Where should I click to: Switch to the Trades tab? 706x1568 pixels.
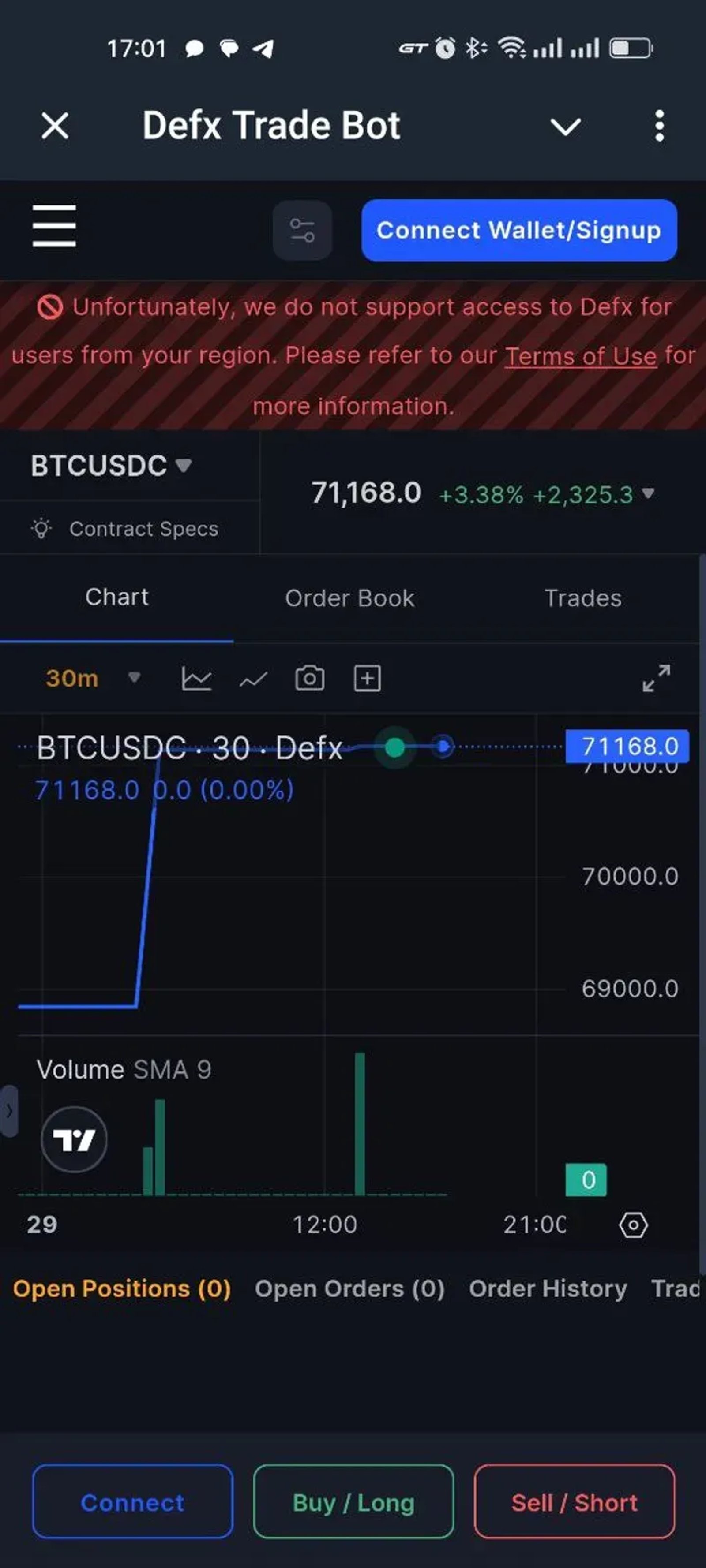coord(582,598)
